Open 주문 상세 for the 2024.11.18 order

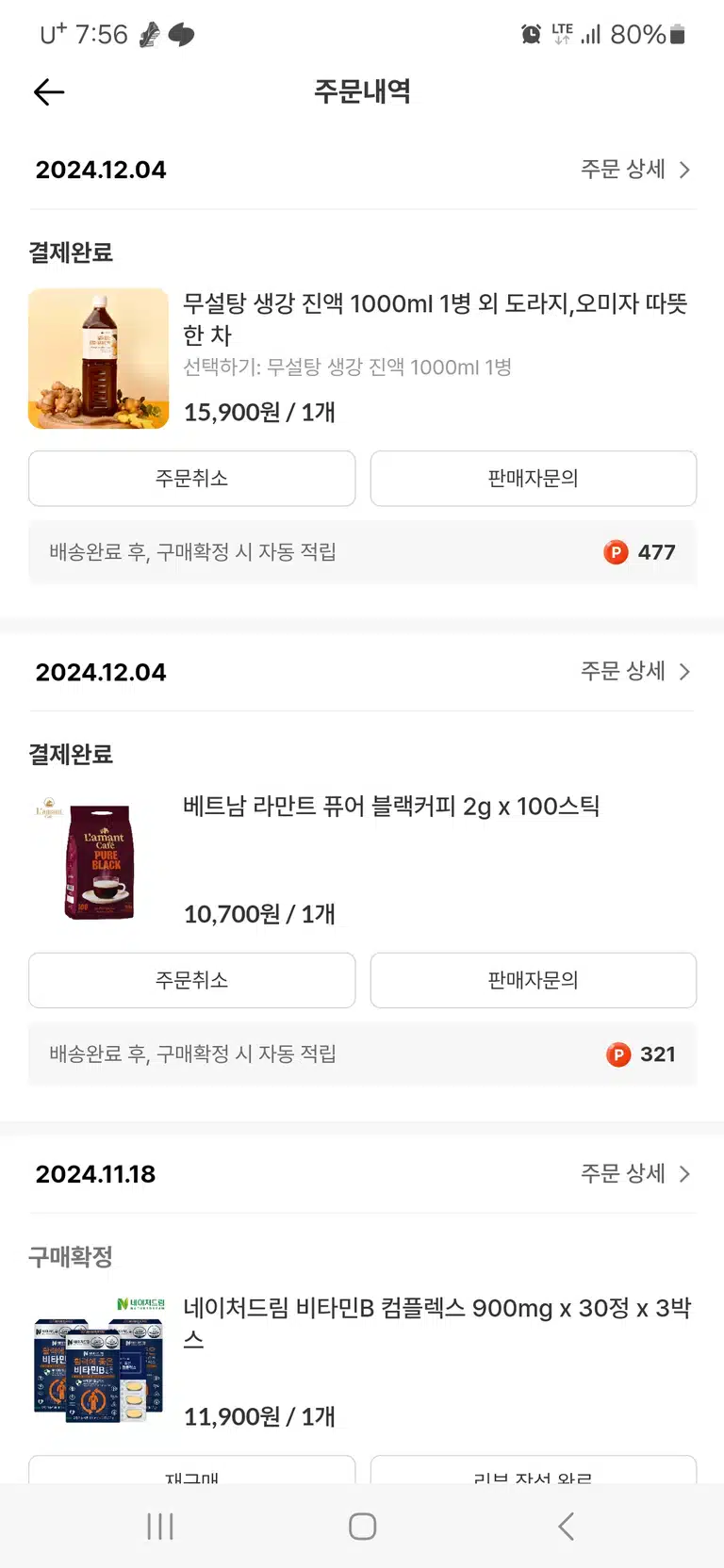click(x=635, y=1174)
